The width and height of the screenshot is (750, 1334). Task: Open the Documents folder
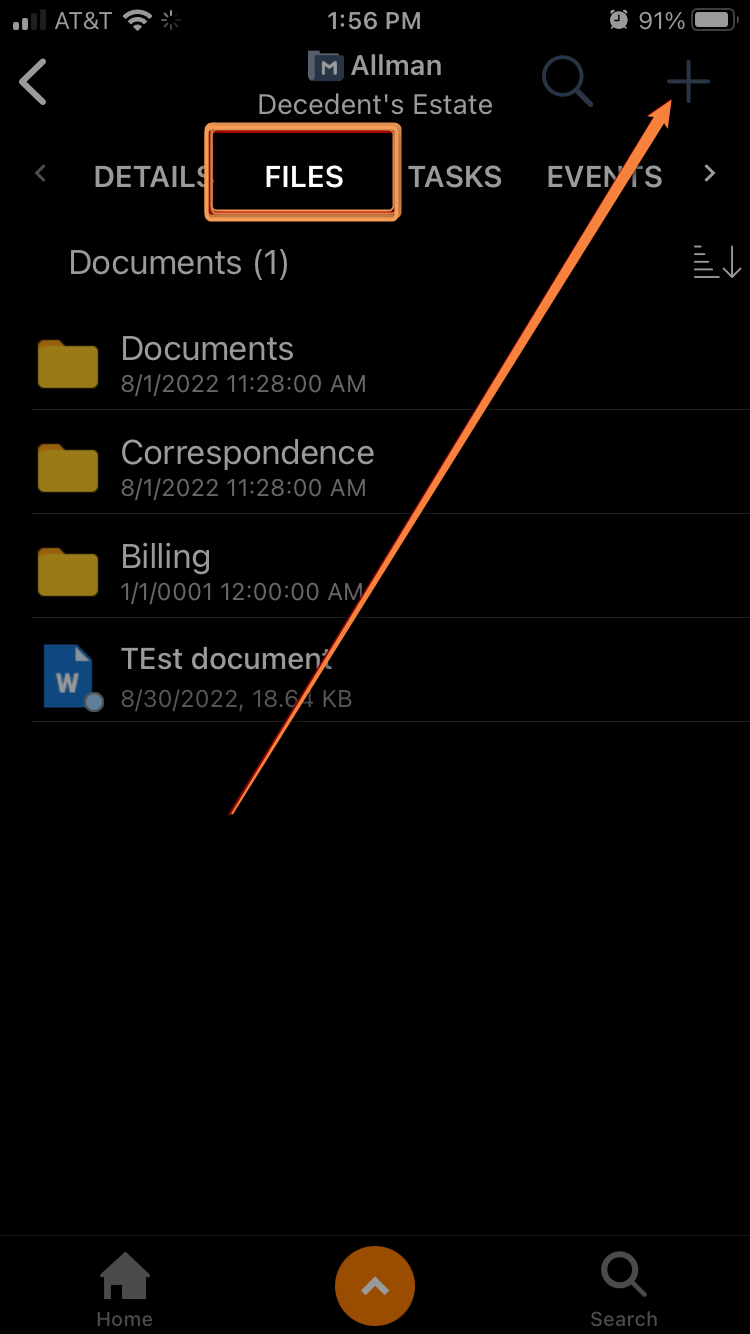click(x=390, y=364)
